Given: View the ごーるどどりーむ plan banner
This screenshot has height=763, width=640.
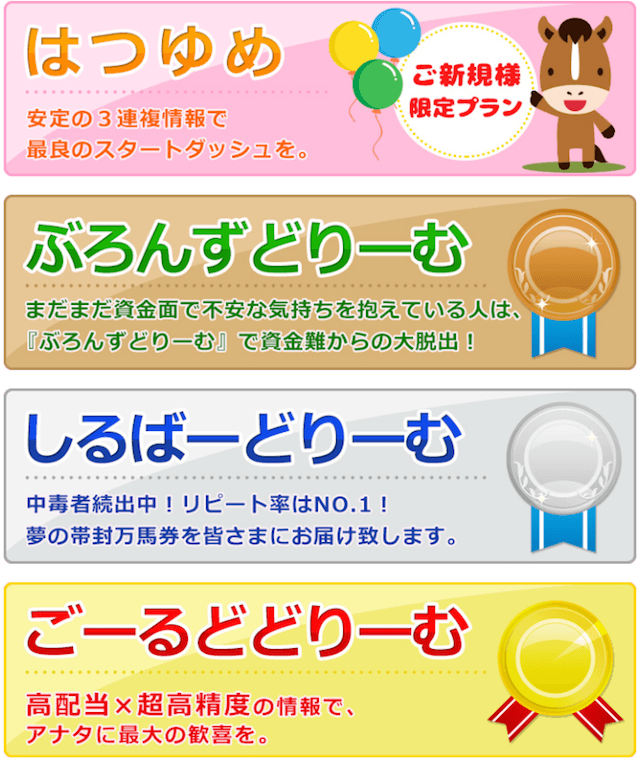Looking at the screenshot, I should point(318,669).
